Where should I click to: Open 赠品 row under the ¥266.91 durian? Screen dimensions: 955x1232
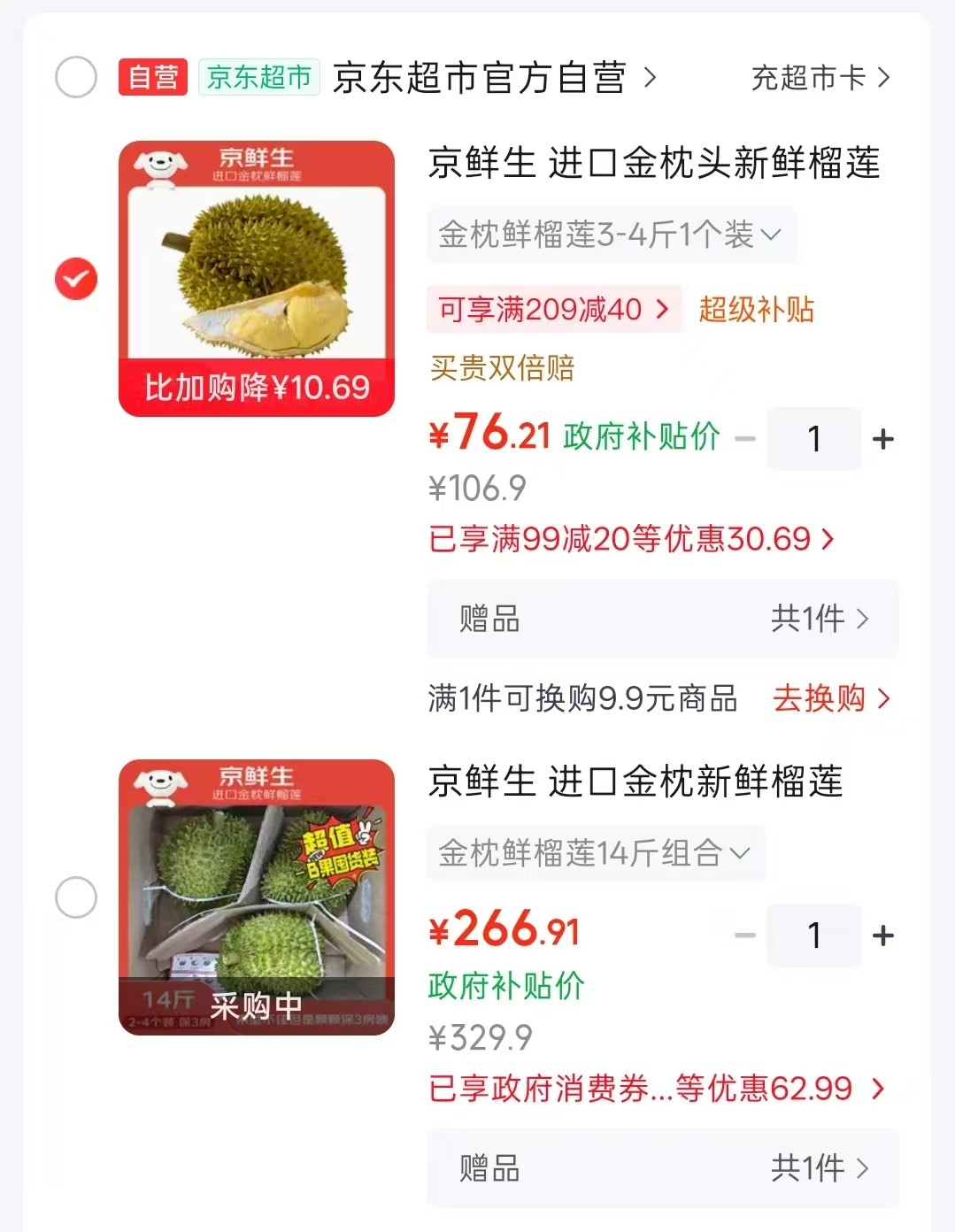click(663, 1167)
